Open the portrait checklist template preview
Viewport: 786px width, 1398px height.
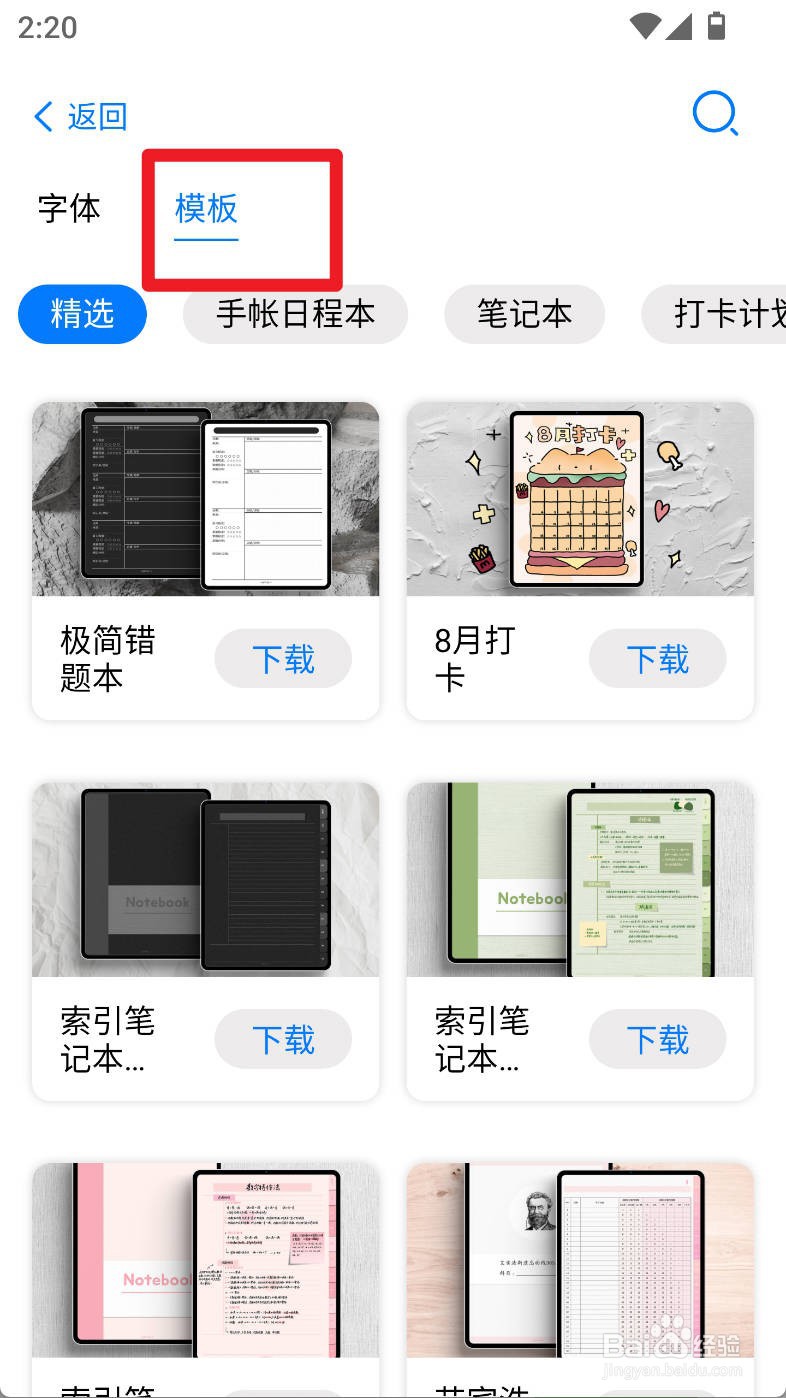(580, 1260)
